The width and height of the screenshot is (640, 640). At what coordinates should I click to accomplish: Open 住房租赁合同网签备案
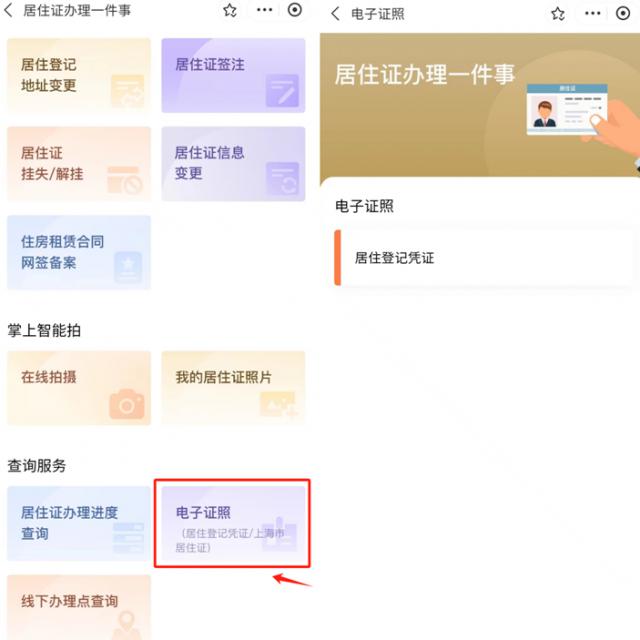[79, 252]
